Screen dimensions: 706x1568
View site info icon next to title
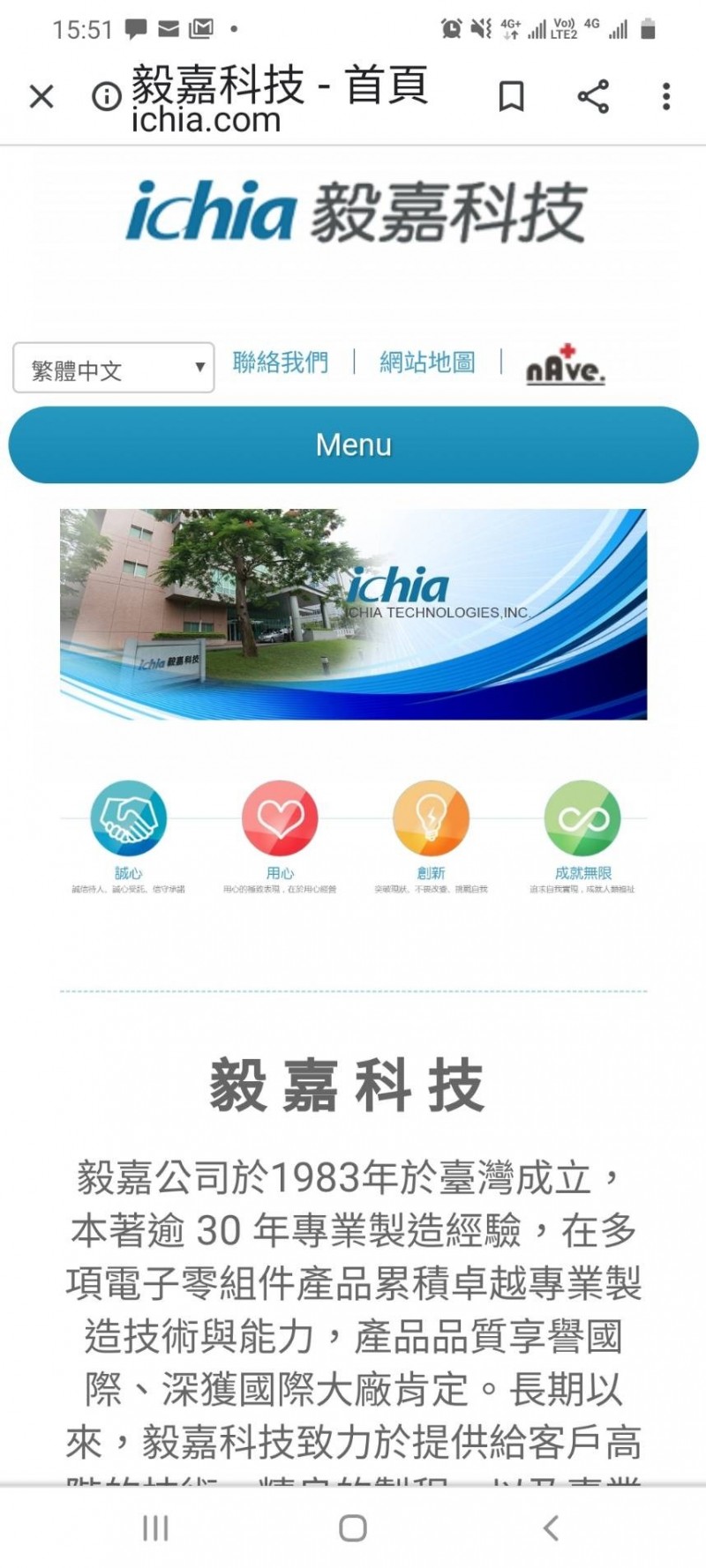[x=107, y=96]
